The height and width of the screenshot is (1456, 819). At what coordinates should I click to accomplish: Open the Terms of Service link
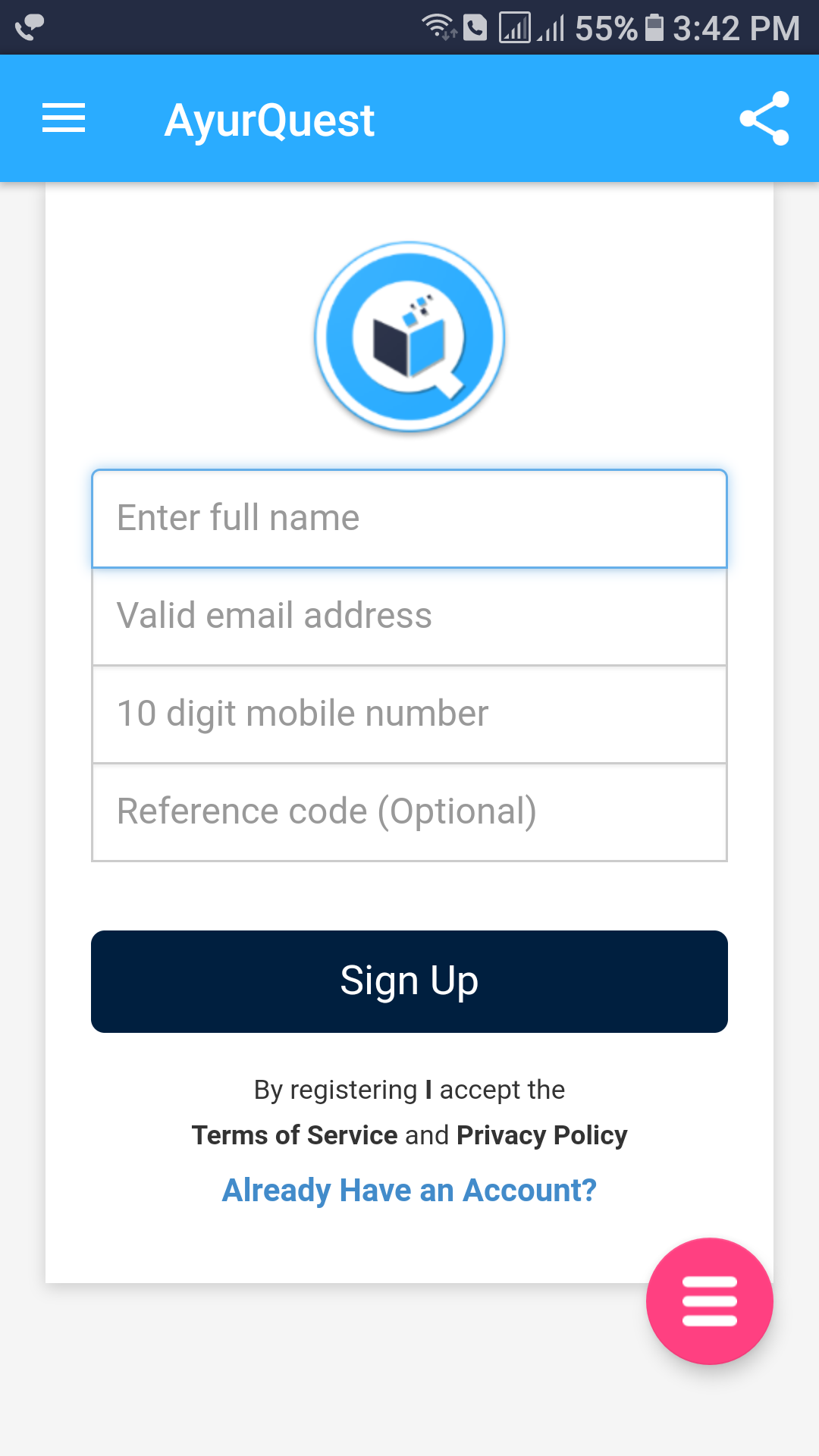point(294,1135)
